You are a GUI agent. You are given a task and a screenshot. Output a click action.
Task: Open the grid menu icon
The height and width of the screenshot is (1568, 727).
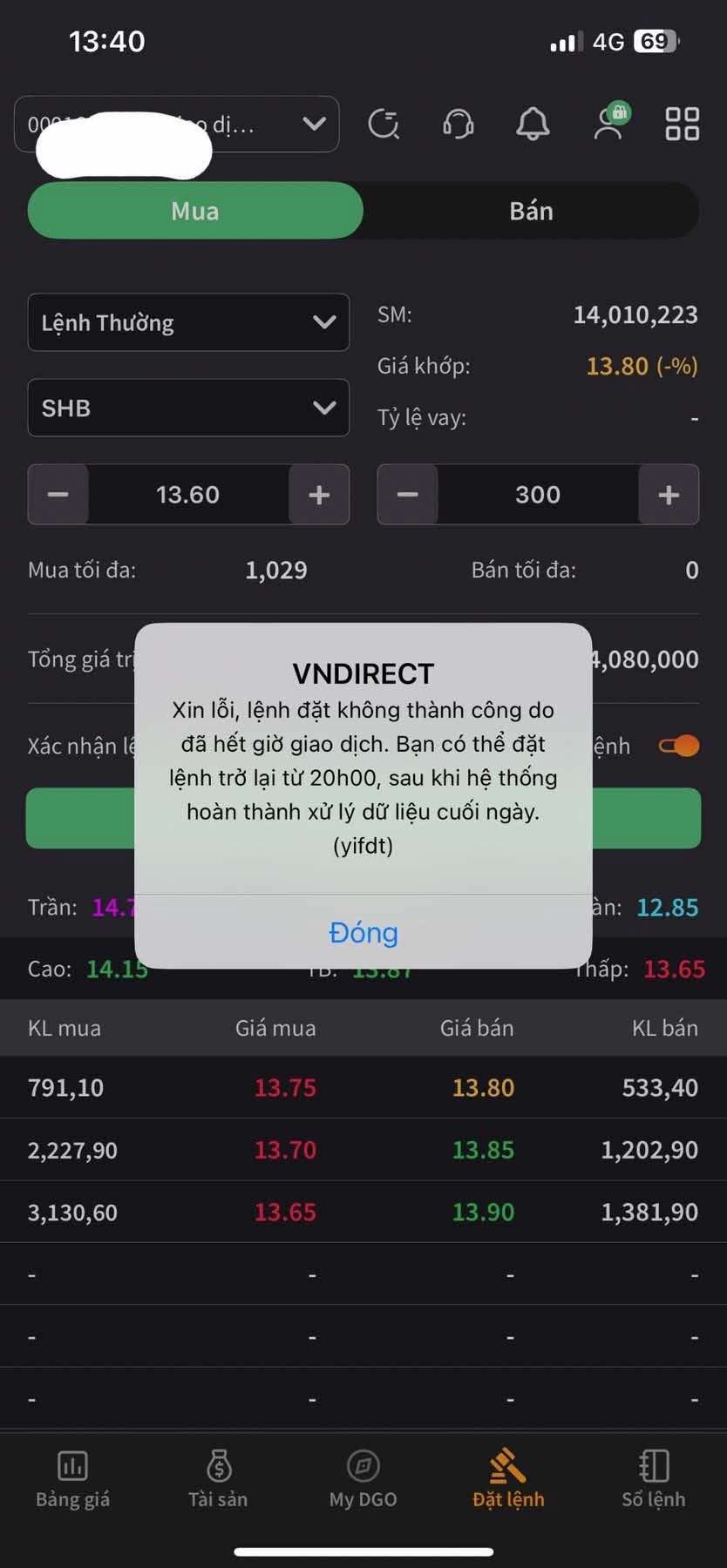click(682, 124)
